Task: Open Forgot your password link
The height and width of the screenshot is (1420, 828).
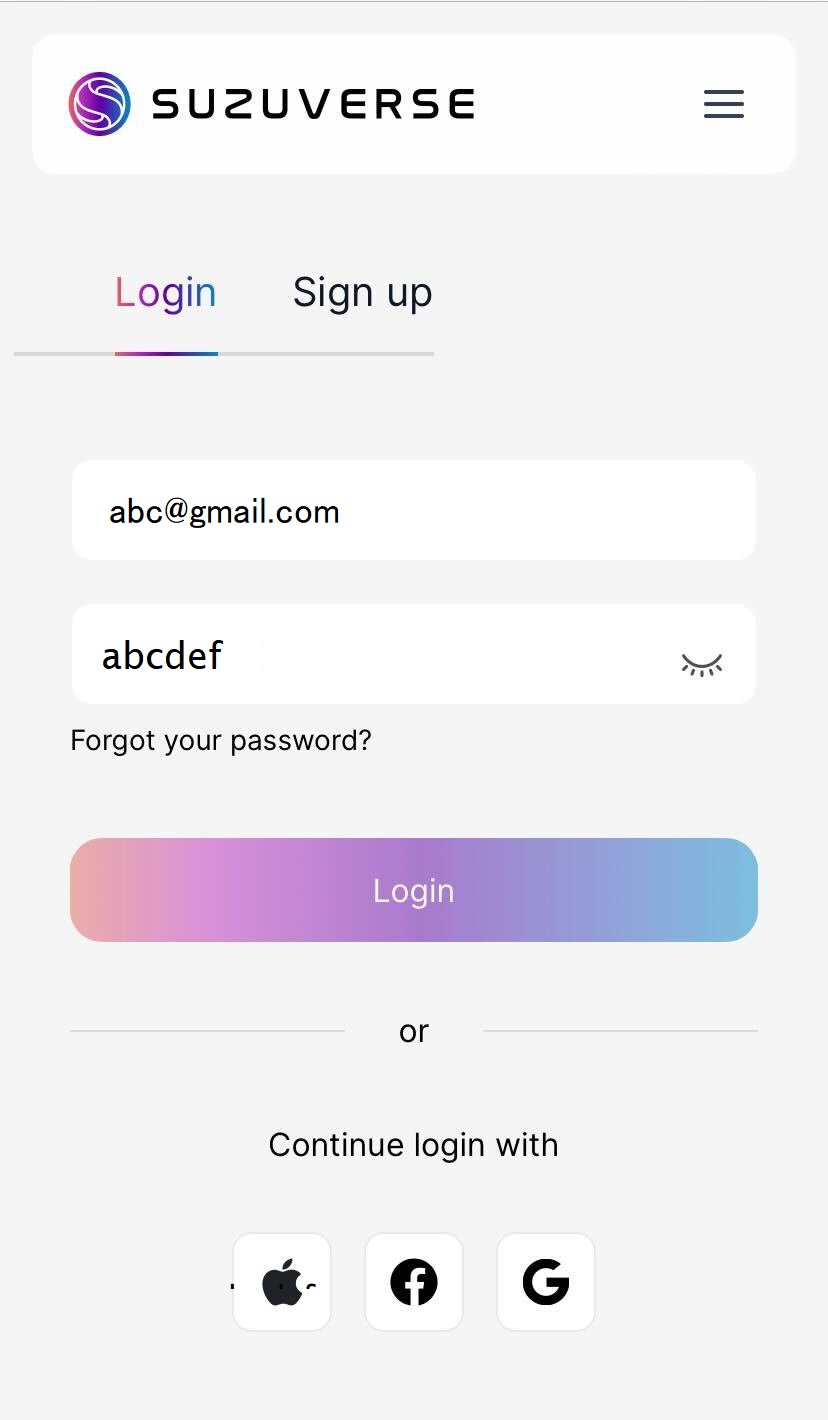Action: 221,741
